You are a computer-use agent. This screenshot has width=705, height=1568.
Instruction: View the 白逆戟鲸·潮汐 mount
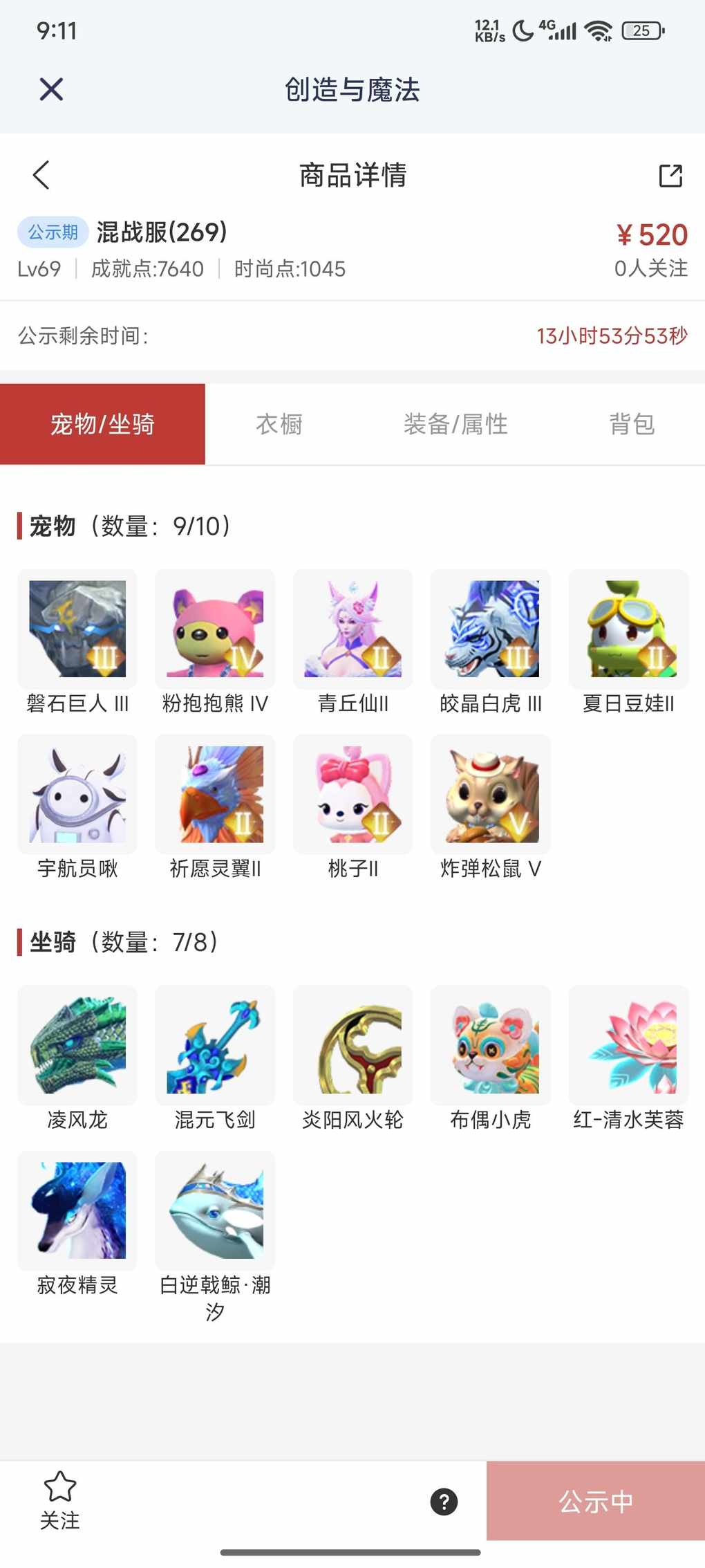pyautogui.click(x=215, y=1210)
